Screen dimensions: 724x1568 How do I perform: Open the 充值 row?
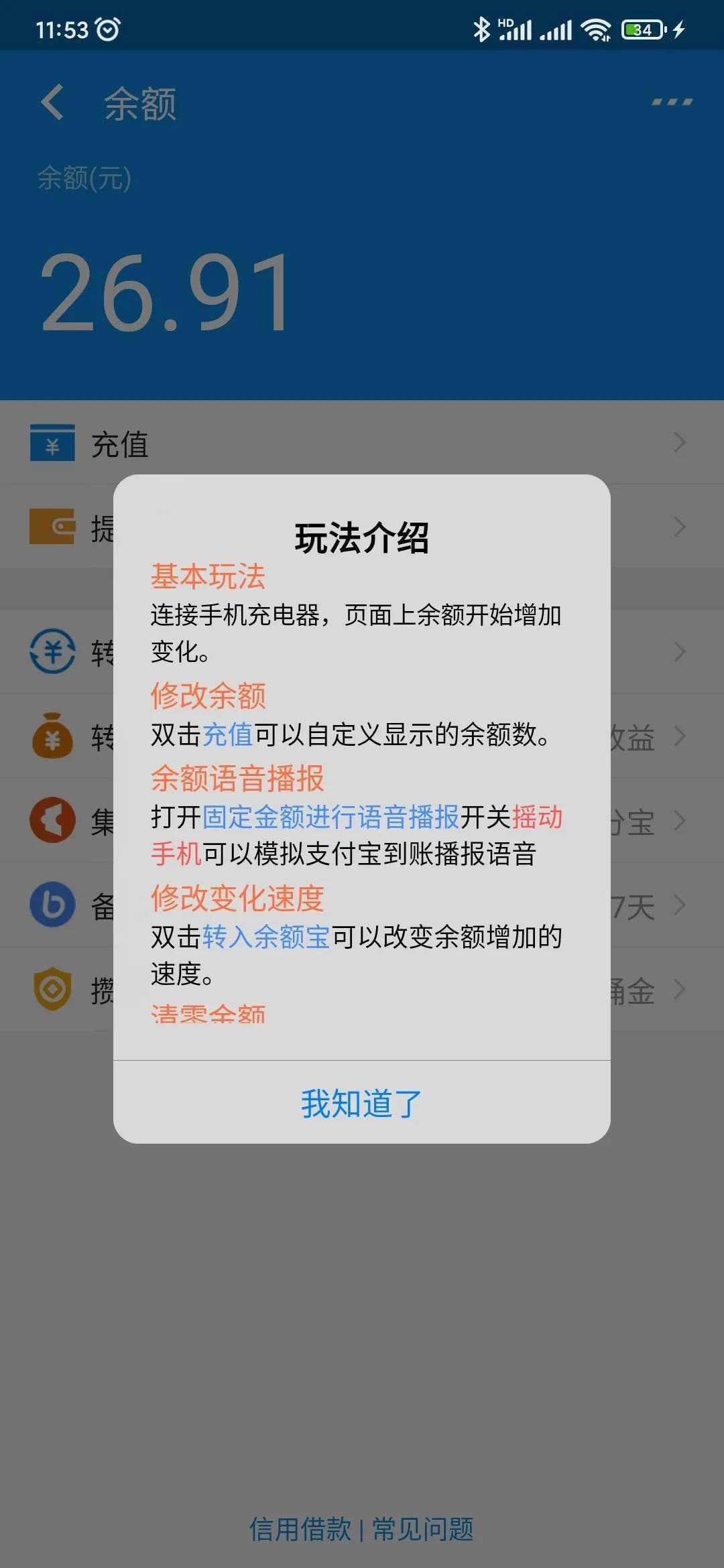pyautogui.click(x=362, y=444)
